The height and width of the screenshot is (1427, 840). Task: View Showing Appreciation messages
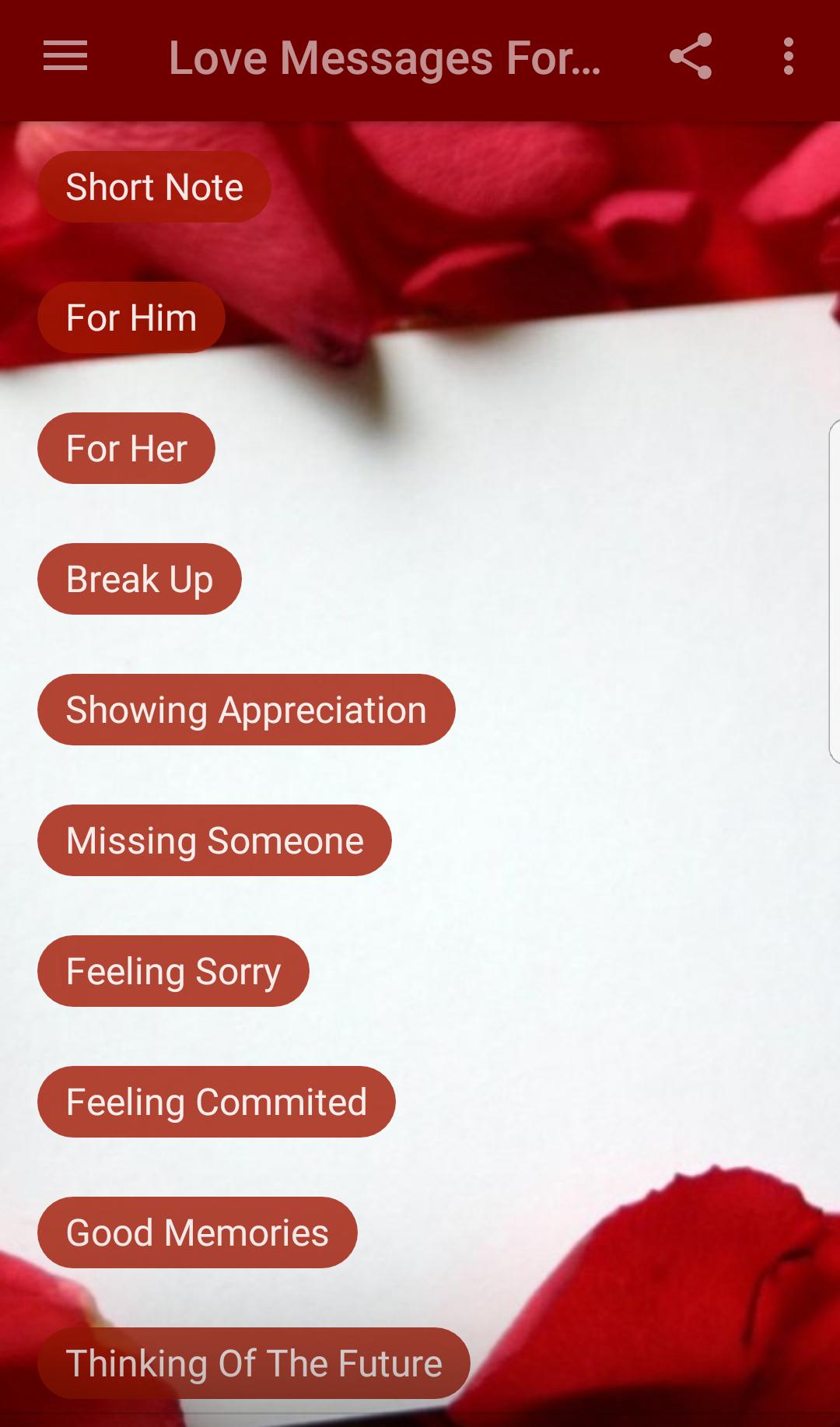tap(246, 710)
